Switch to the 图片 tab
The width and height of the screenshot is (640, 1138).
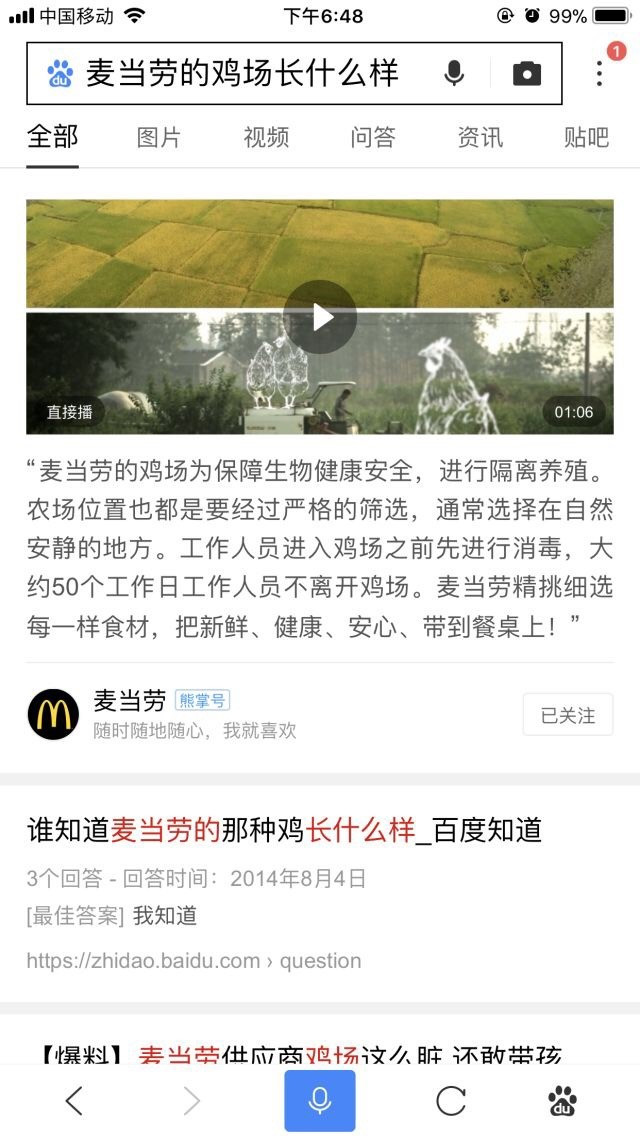coord(159,138)
